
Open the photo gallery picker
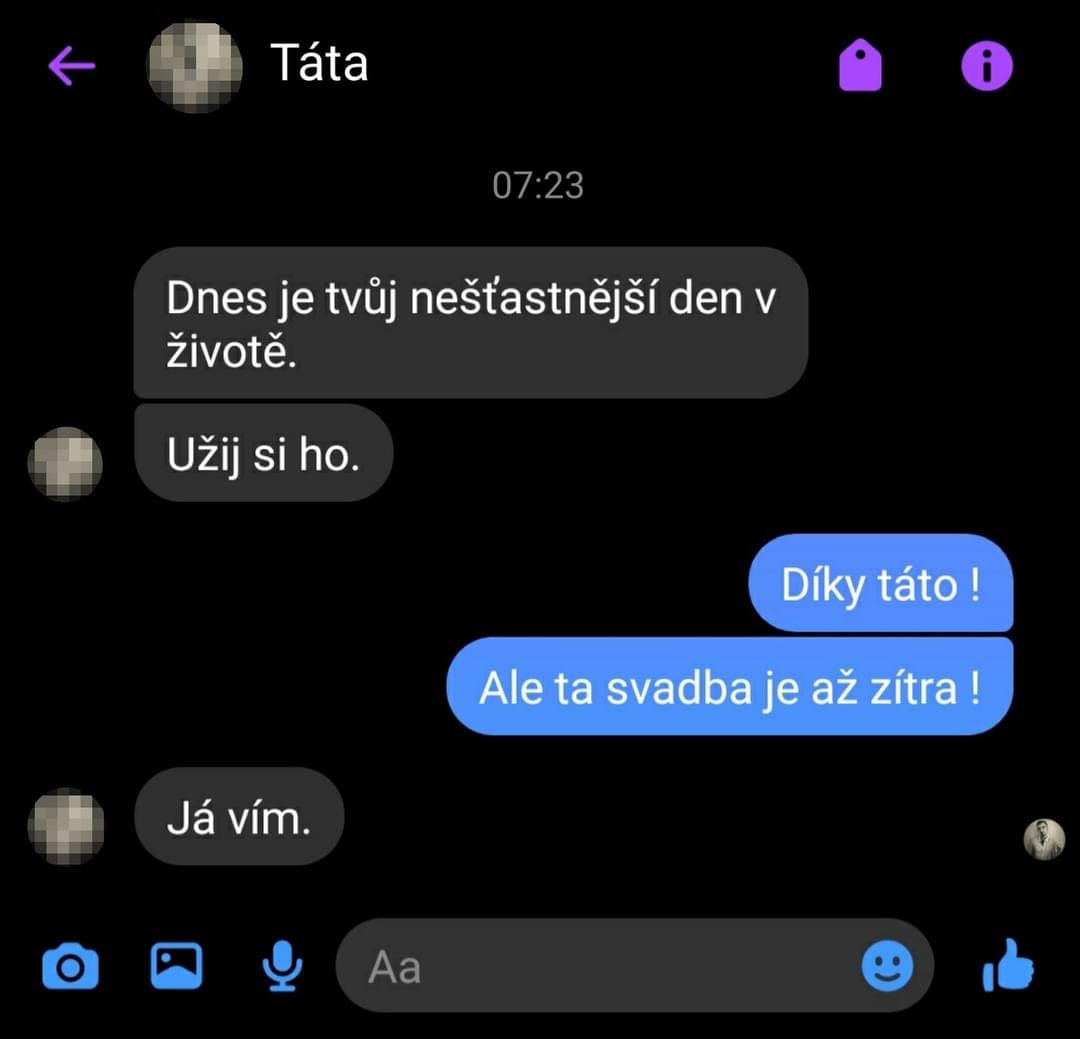point(177,966)
